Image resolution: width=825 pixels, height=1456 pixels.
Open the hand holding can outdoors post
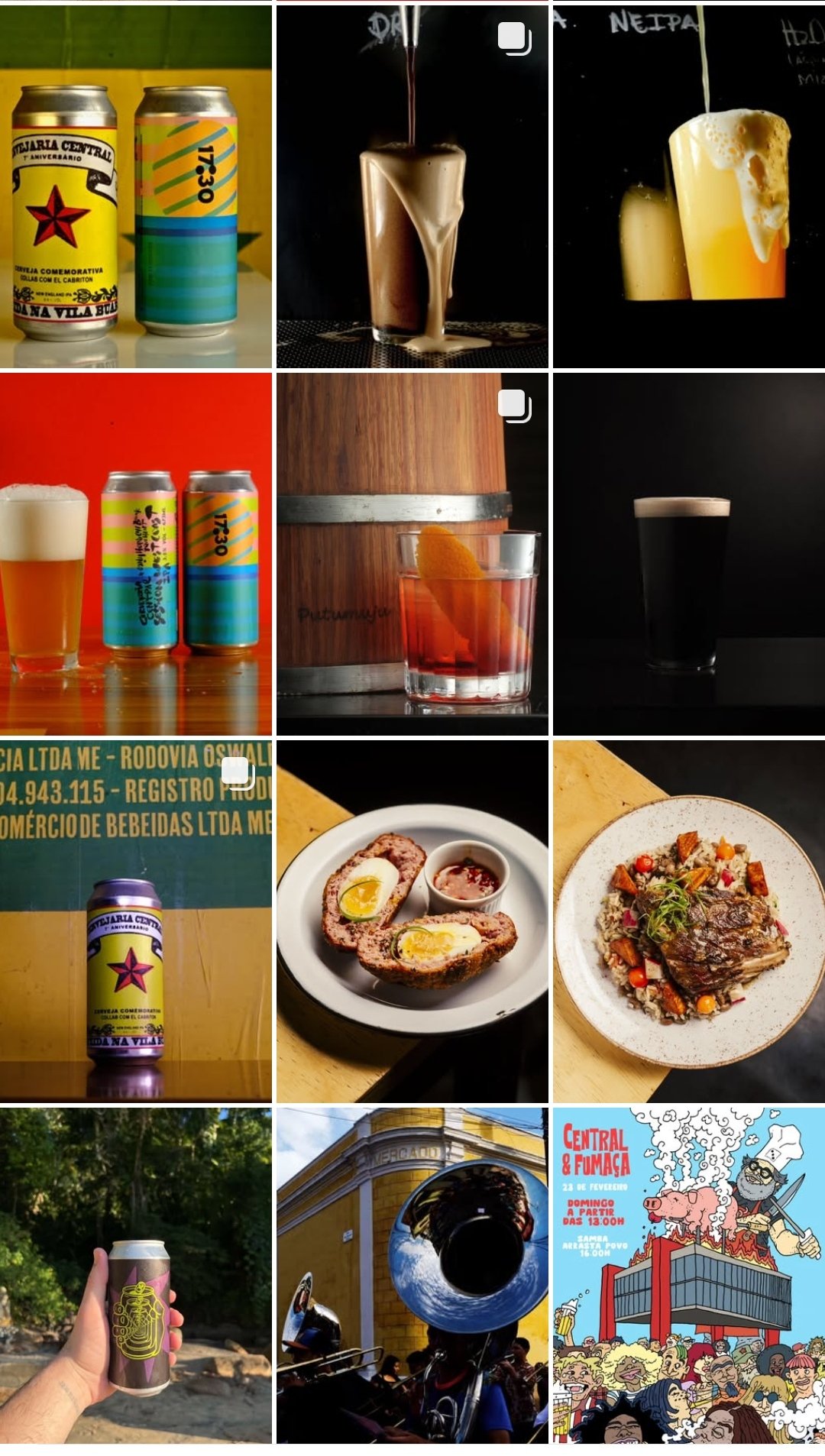(x=135, y=1276)
